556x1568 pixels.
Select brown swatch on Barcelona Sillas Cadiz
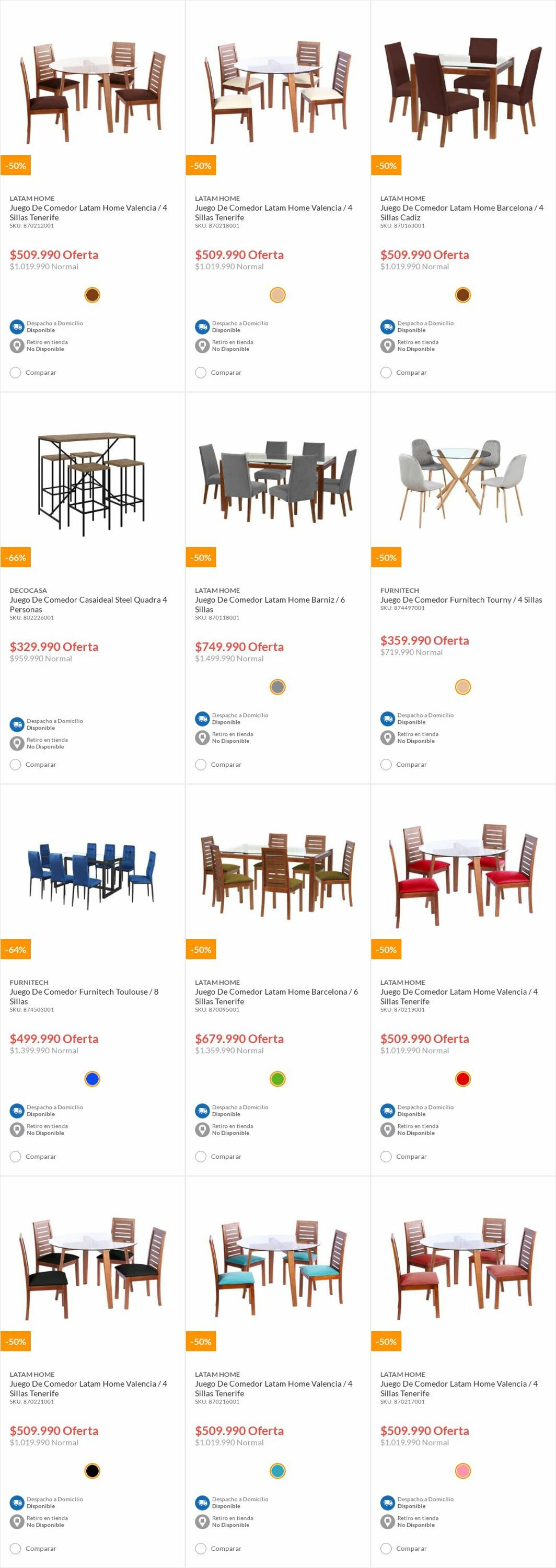tap(462, 295)
